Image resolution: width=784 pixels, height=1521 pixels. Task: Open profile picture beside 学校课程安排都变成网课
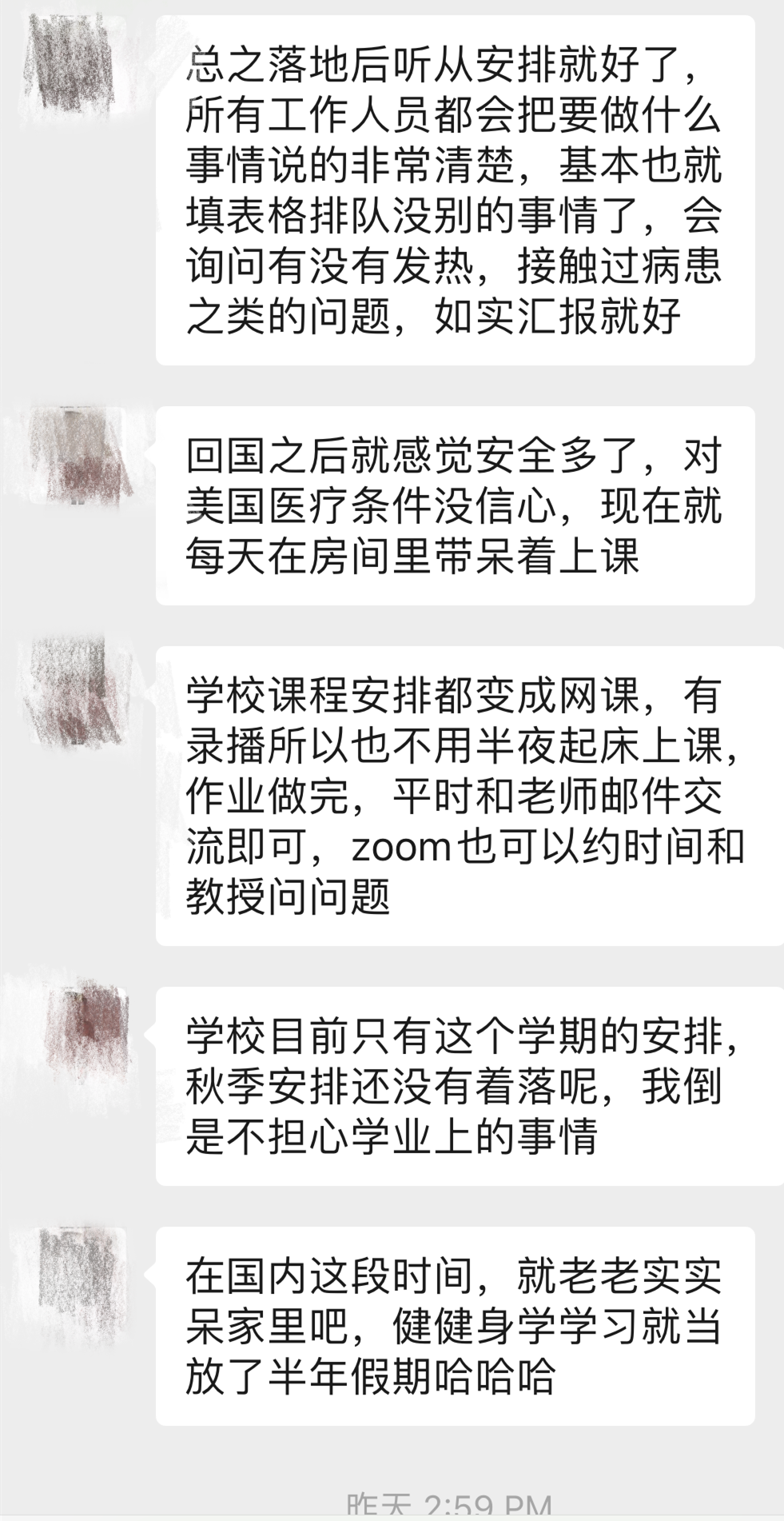[x=76, y=689]
